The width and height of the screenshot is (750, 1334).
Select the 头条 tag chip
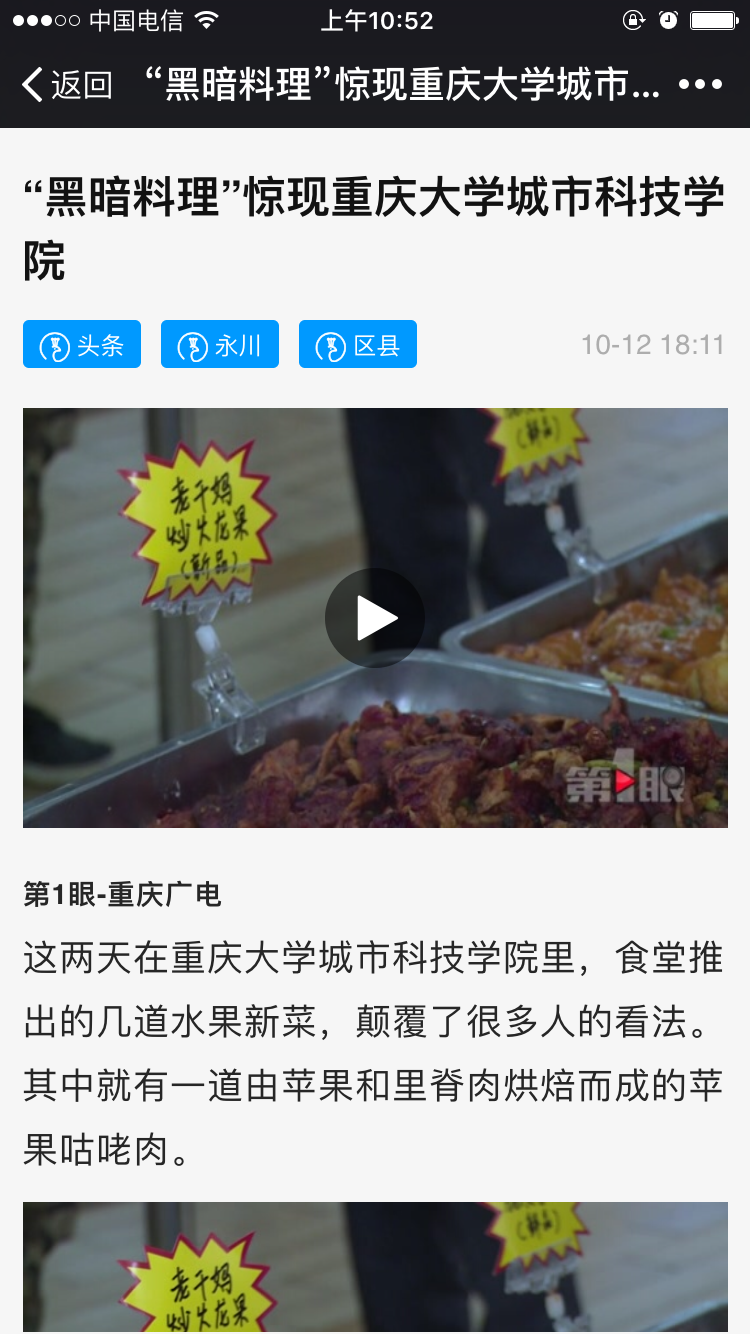coord(82,345)
